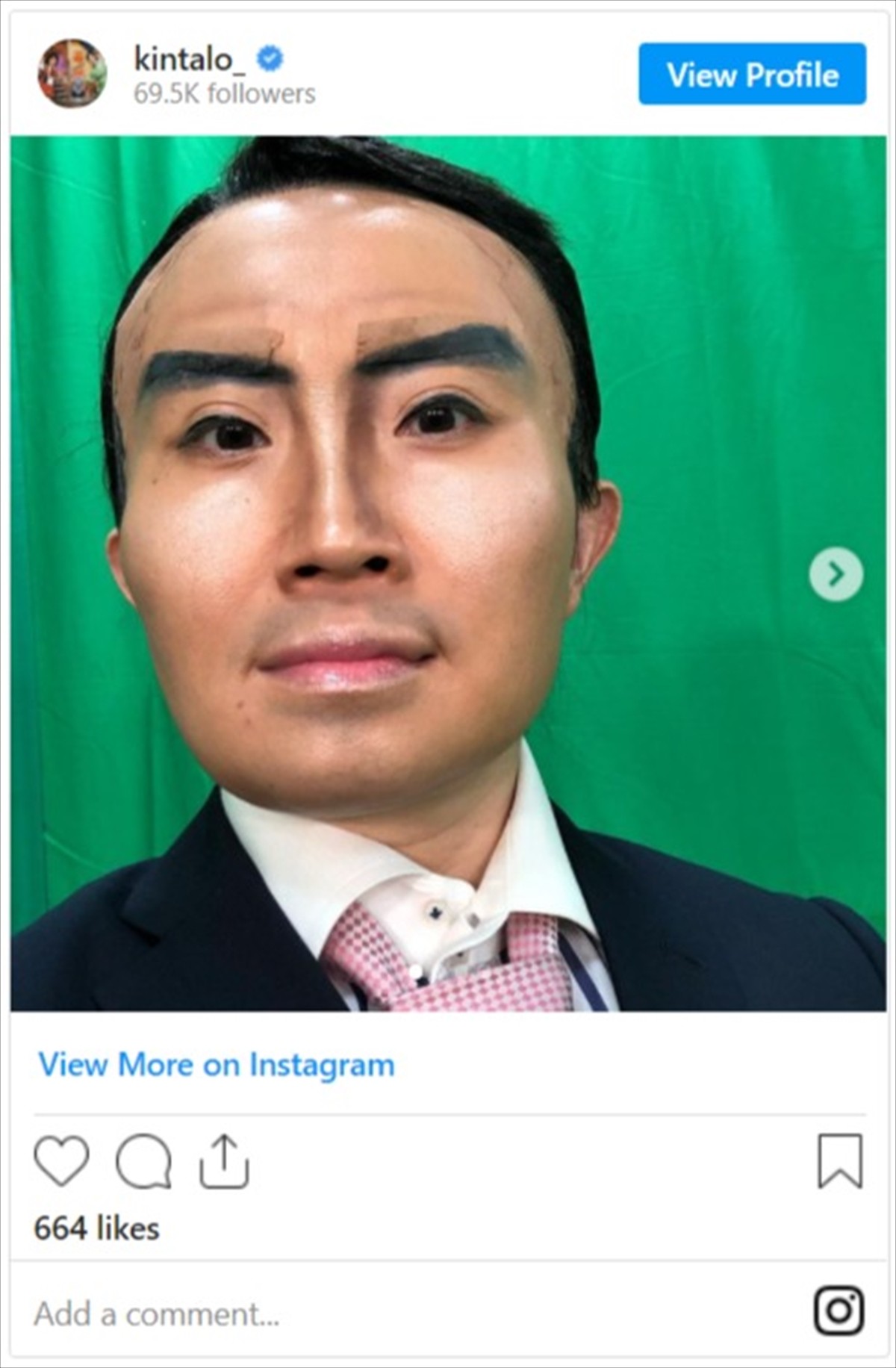Like this post with the heart
Screen dimensions: 896x1368
[61, 1161]
